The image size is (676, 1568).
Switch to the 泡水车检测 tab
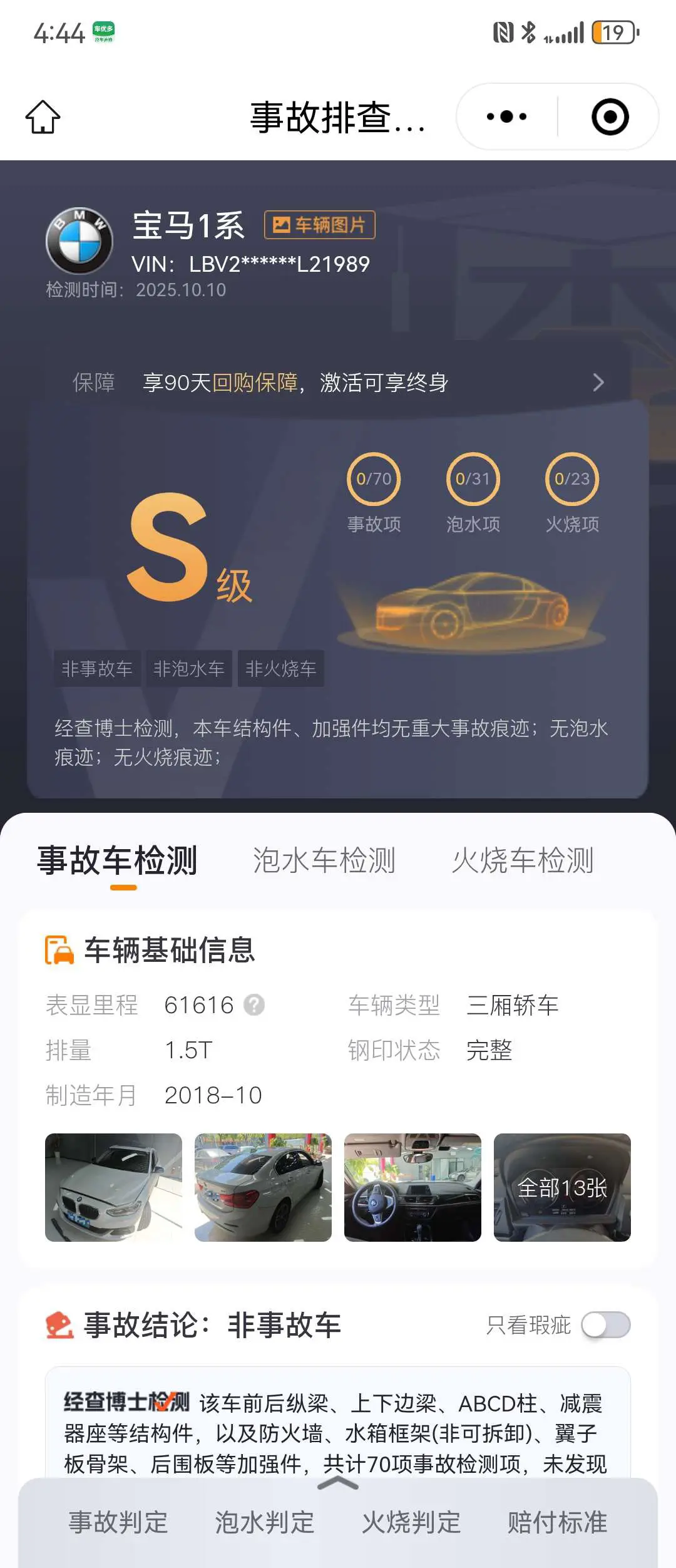click(x=324, y=860)
